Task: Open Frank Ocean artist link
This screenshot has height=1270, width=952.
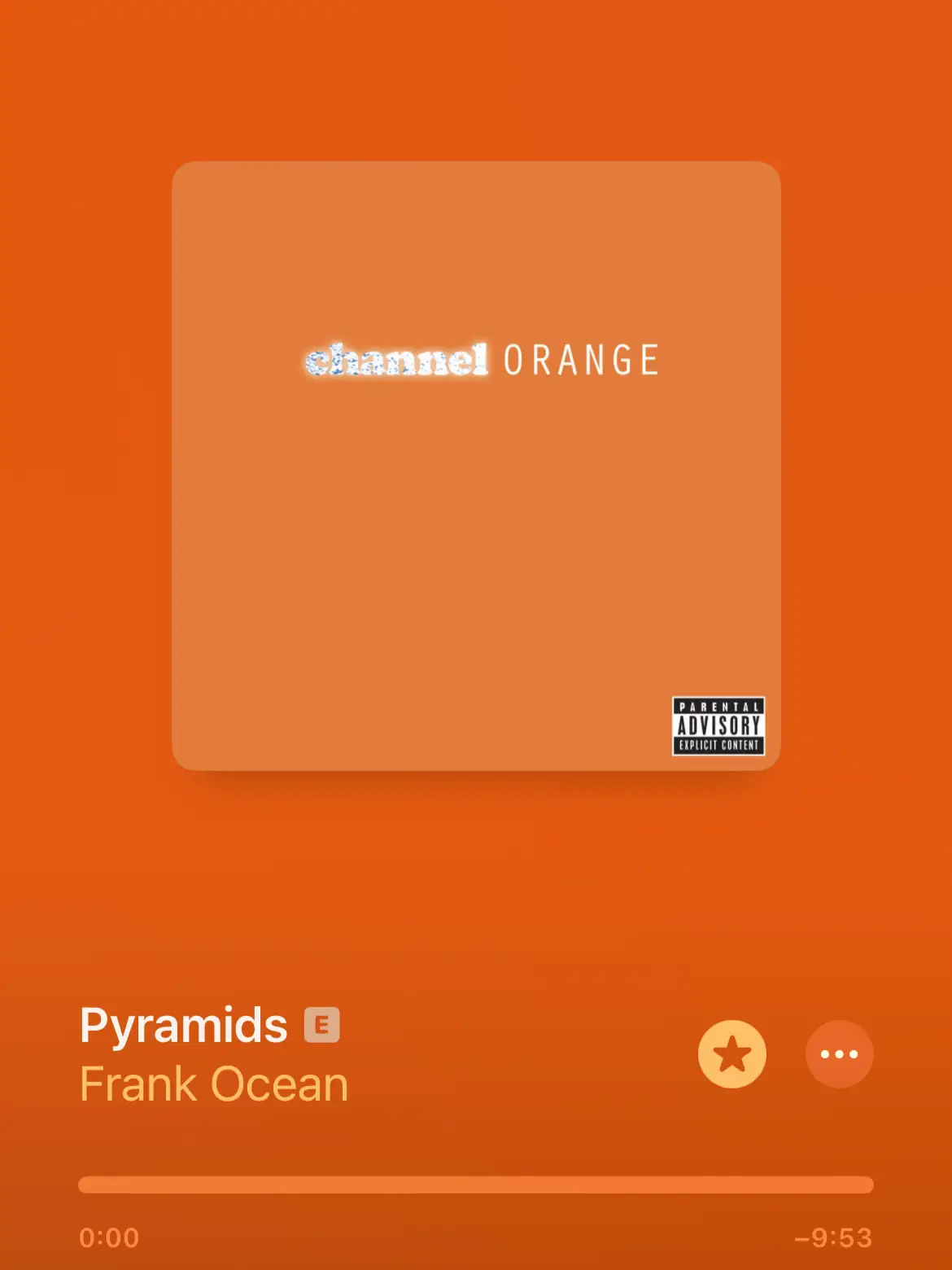Action: click(x=214, y=1084)
